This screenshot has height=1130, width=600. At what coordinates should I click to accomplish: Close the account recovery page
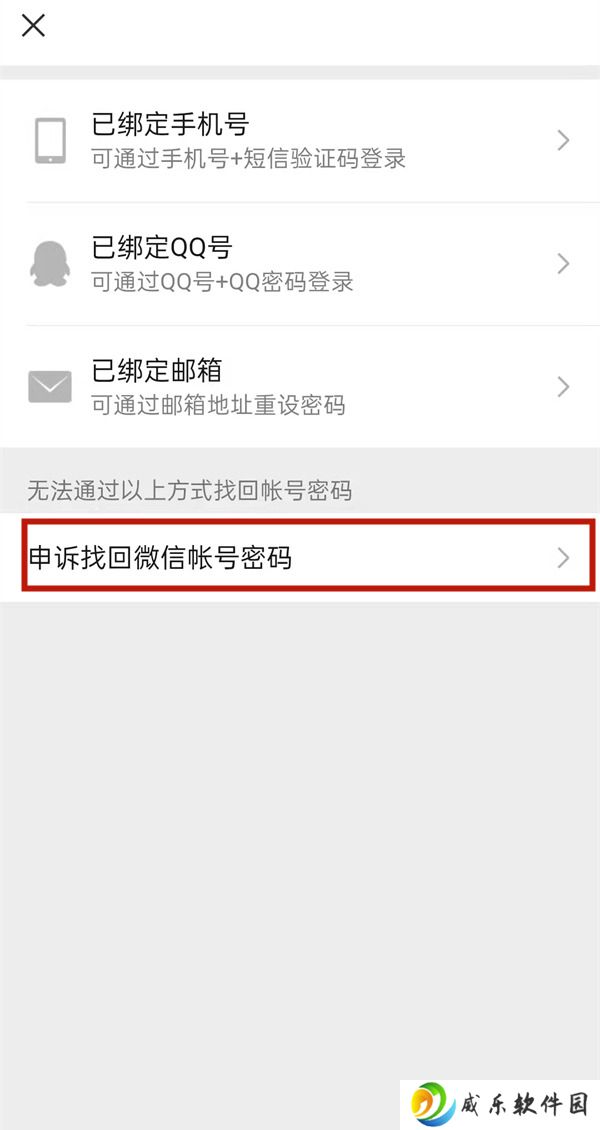(33, 26)
